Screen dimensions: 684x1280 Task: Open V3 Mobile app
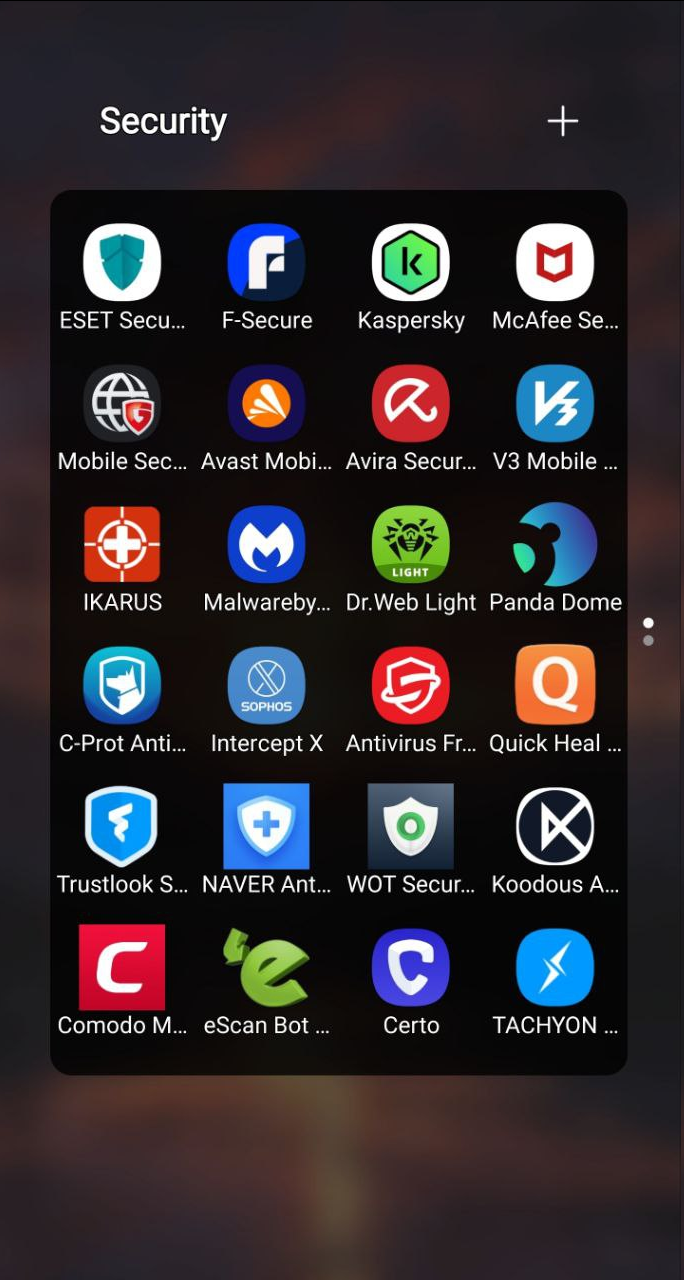555,404
